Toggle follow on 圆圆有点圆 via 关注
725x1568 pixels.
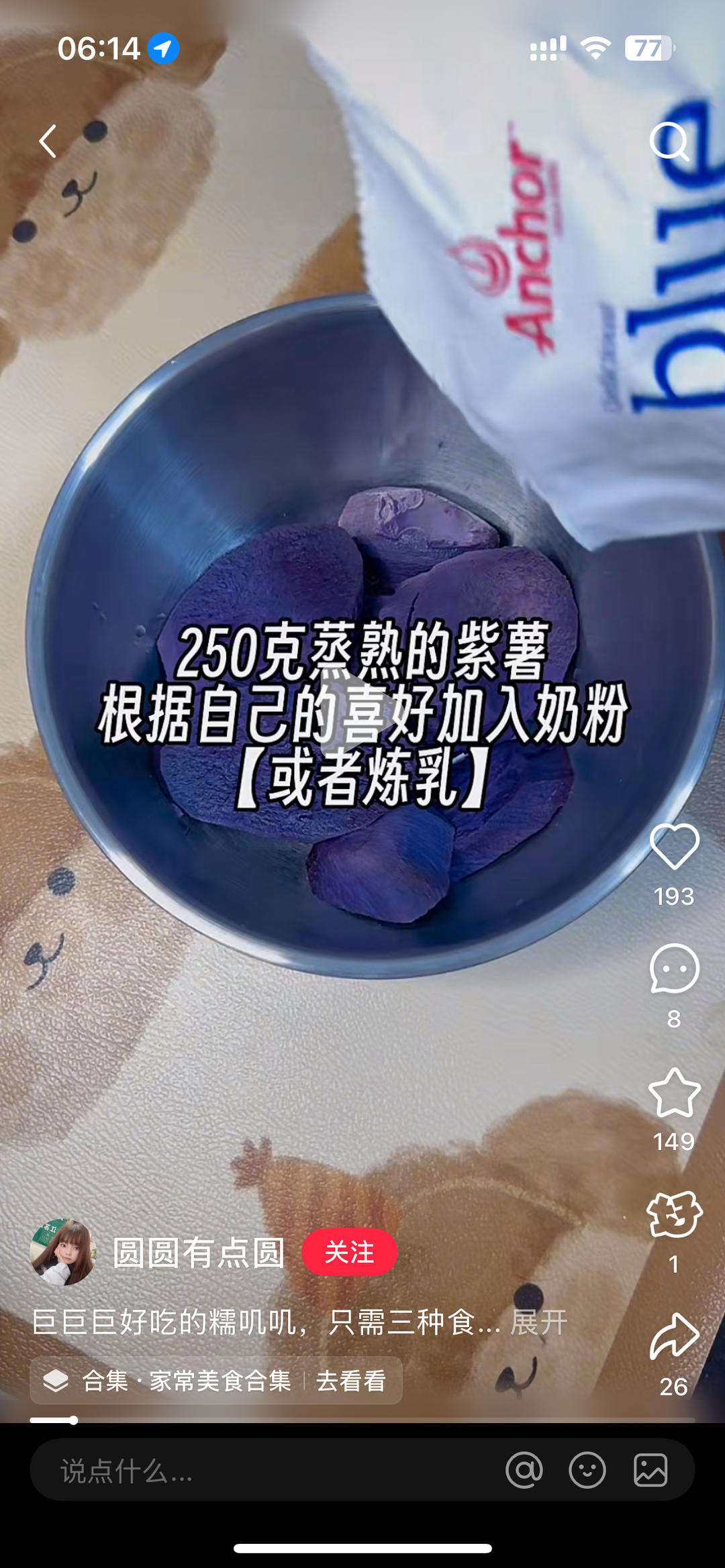350,1252
